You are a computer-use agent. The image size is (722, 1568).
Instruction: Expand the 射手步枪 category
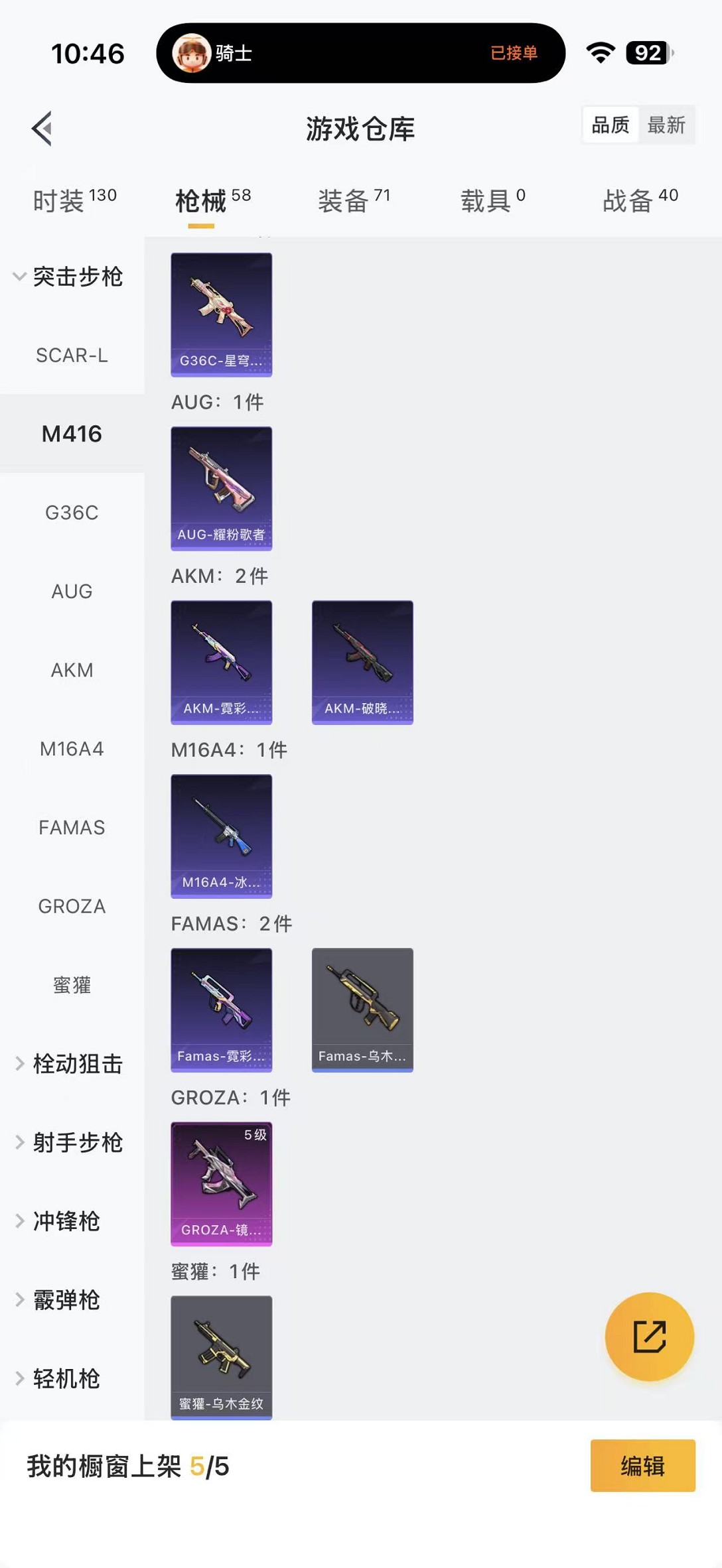(70, 1142)
